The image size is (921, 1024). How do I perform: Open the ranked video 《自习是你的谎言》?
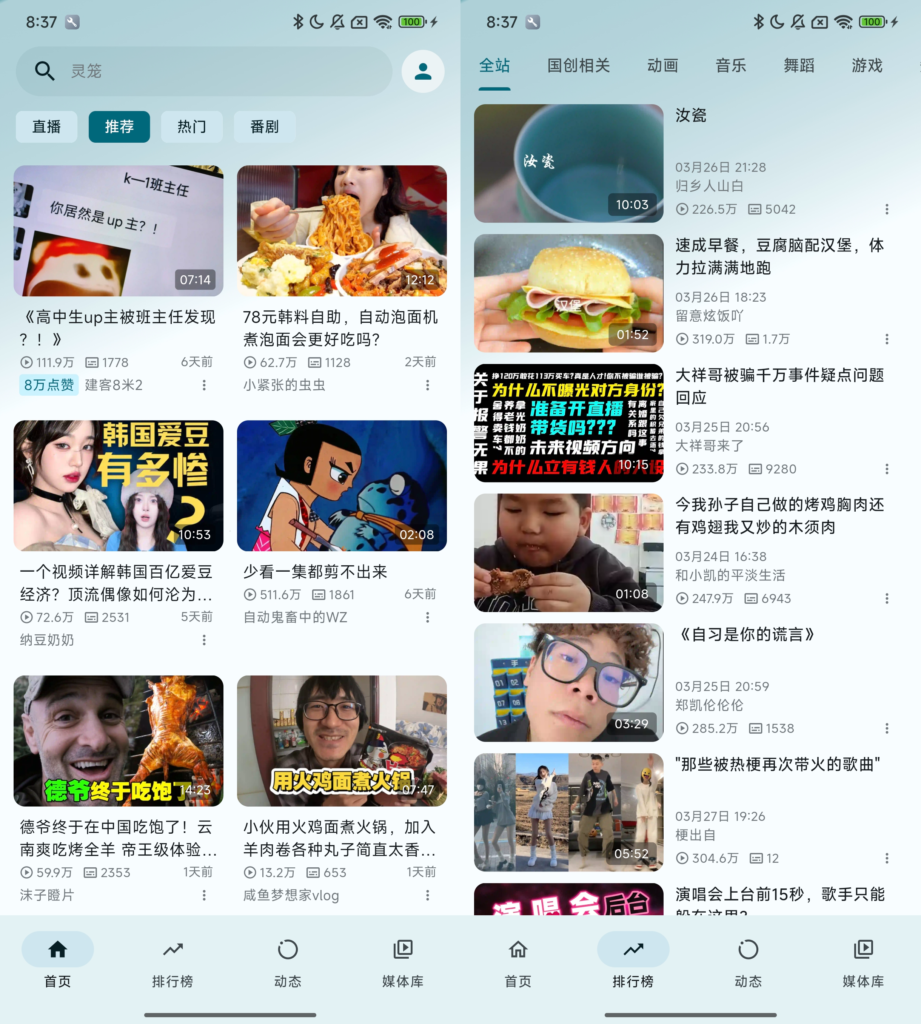pyautogui.click(x=568, y=683)
